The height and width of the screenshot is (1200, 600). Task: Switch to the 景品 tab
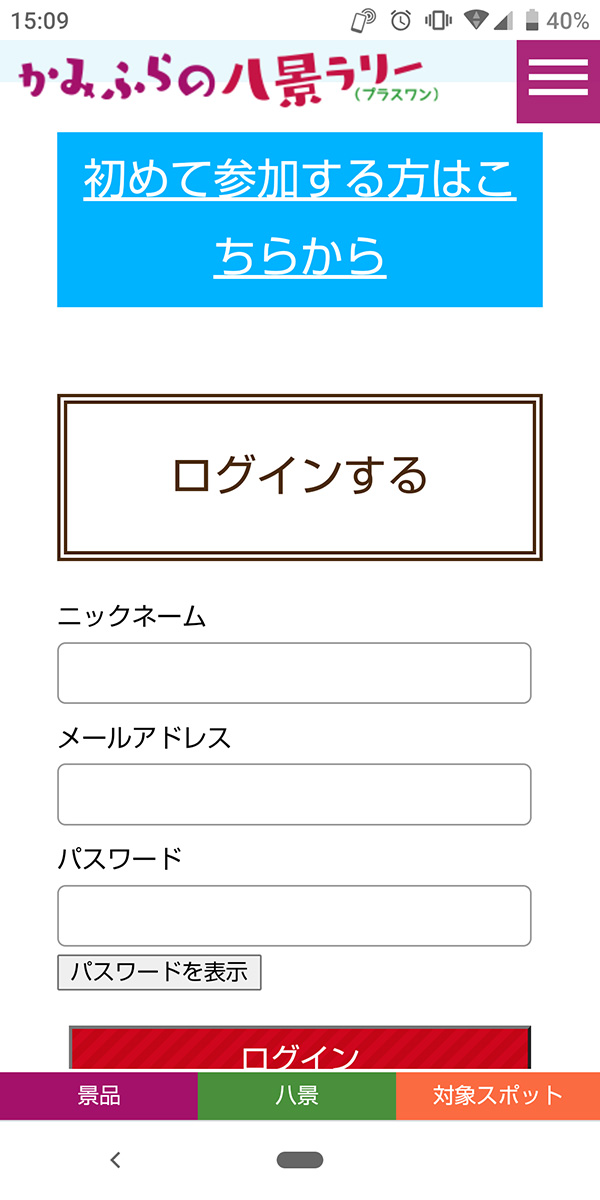coord(99,1096)
